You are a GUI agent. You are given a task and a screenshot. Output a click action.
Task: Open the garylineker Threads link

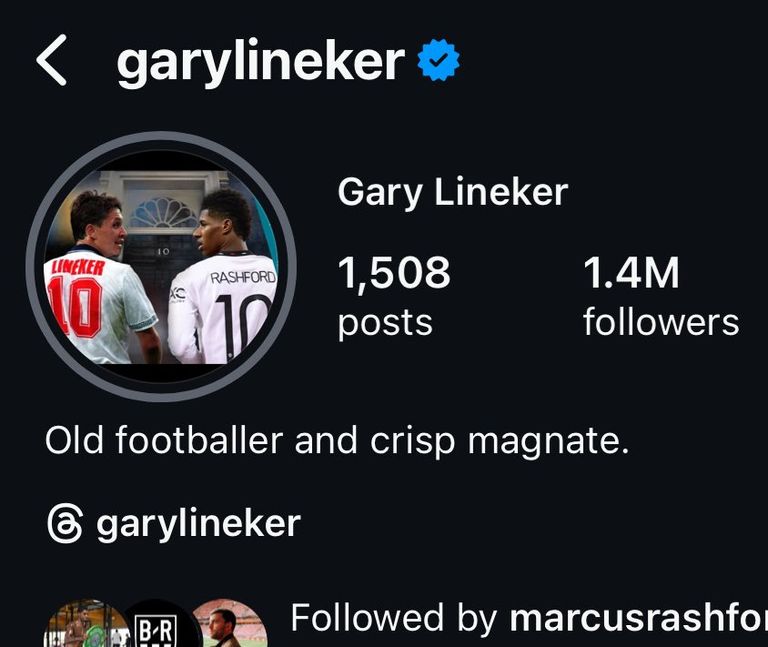(x=174, y=523)
